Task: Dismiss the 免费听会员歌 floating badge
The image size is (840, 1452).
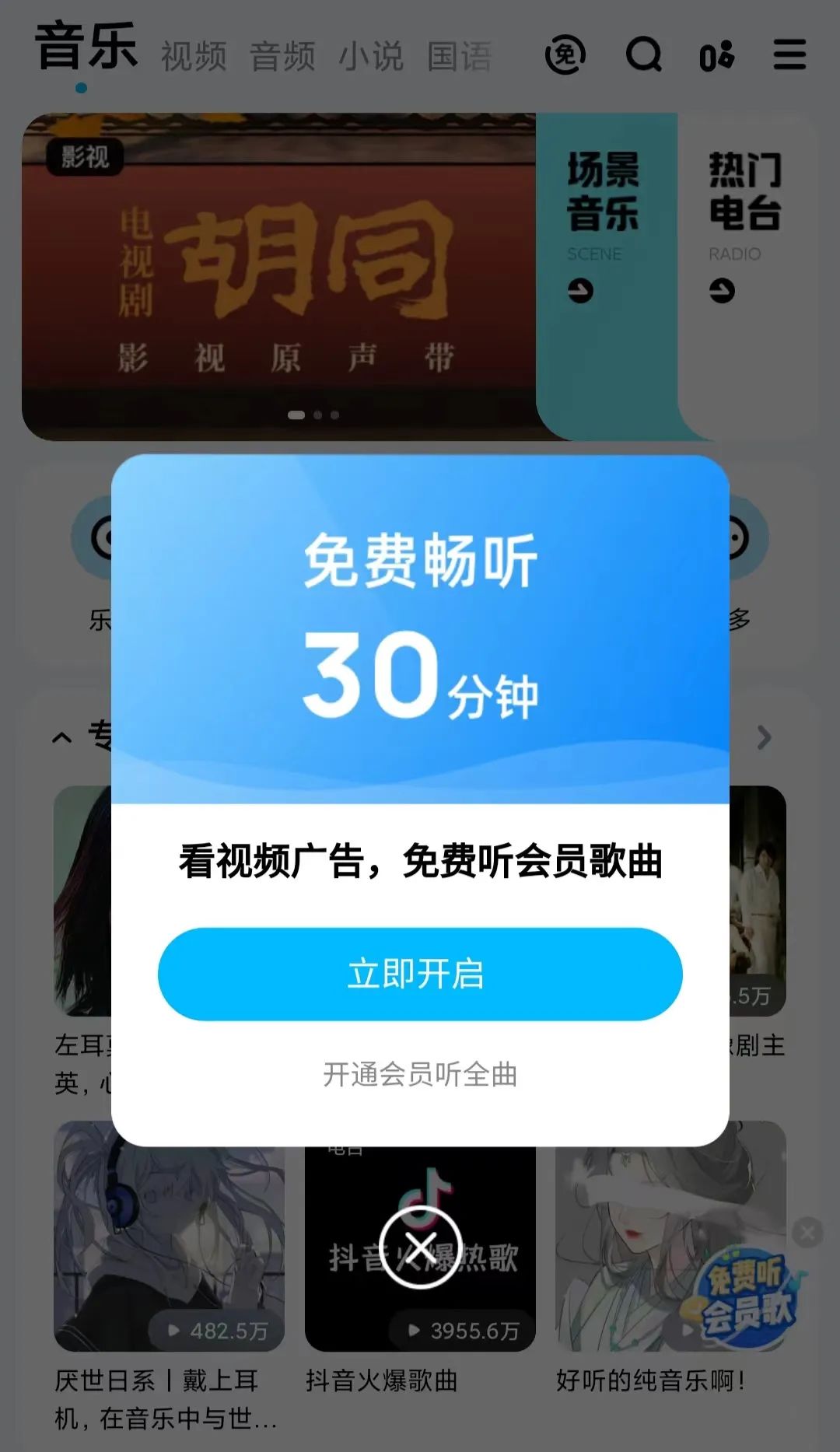Action: (807, 1233)
